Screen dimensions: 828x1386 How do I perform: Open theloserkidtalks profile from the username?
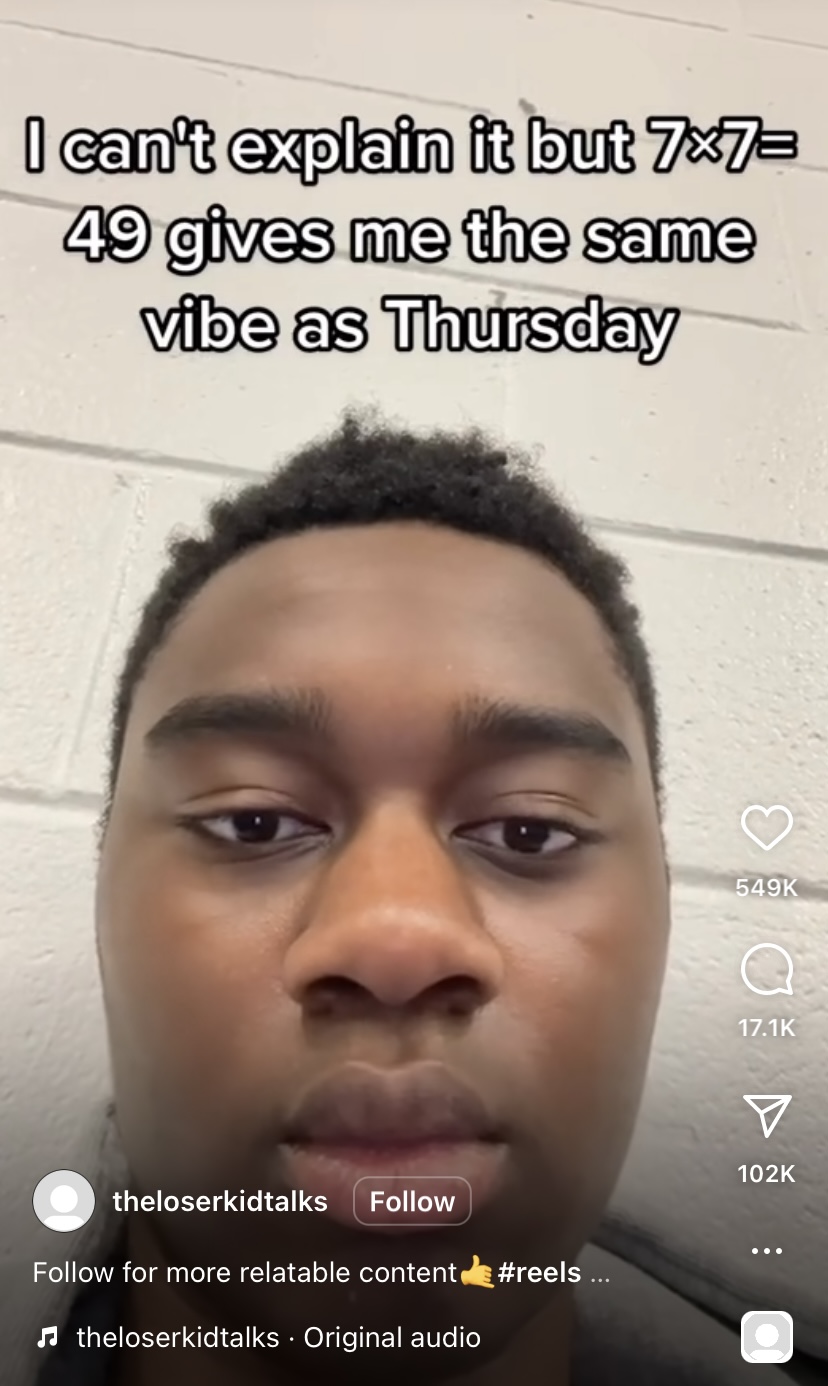click(x=220, y=1201)
